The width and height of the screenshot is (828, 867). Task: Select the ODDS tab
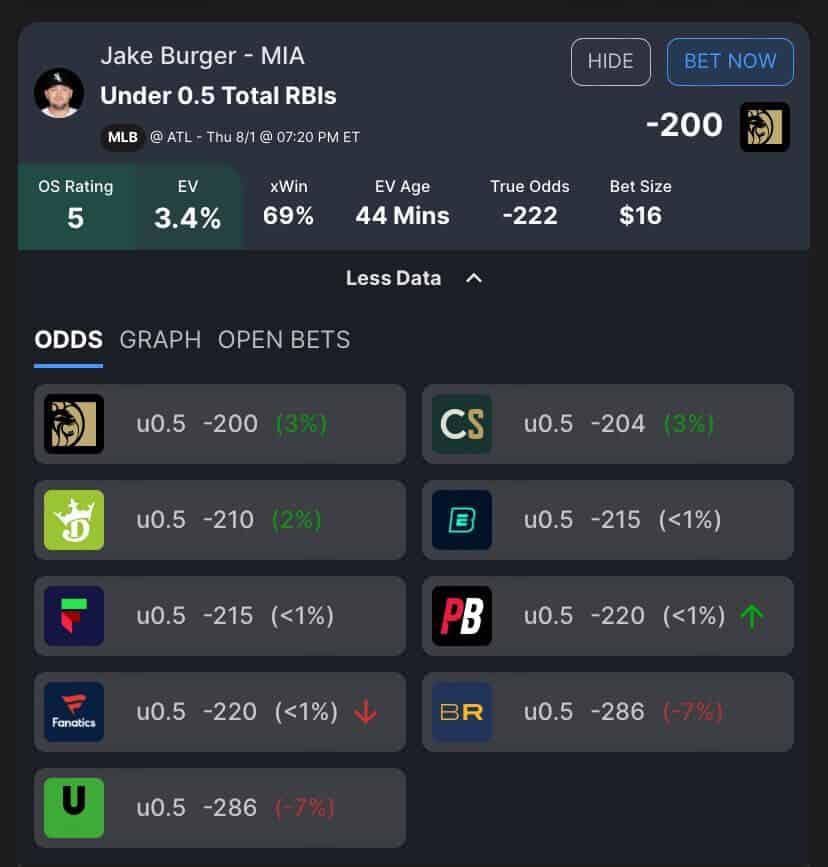tap(68, 340)
